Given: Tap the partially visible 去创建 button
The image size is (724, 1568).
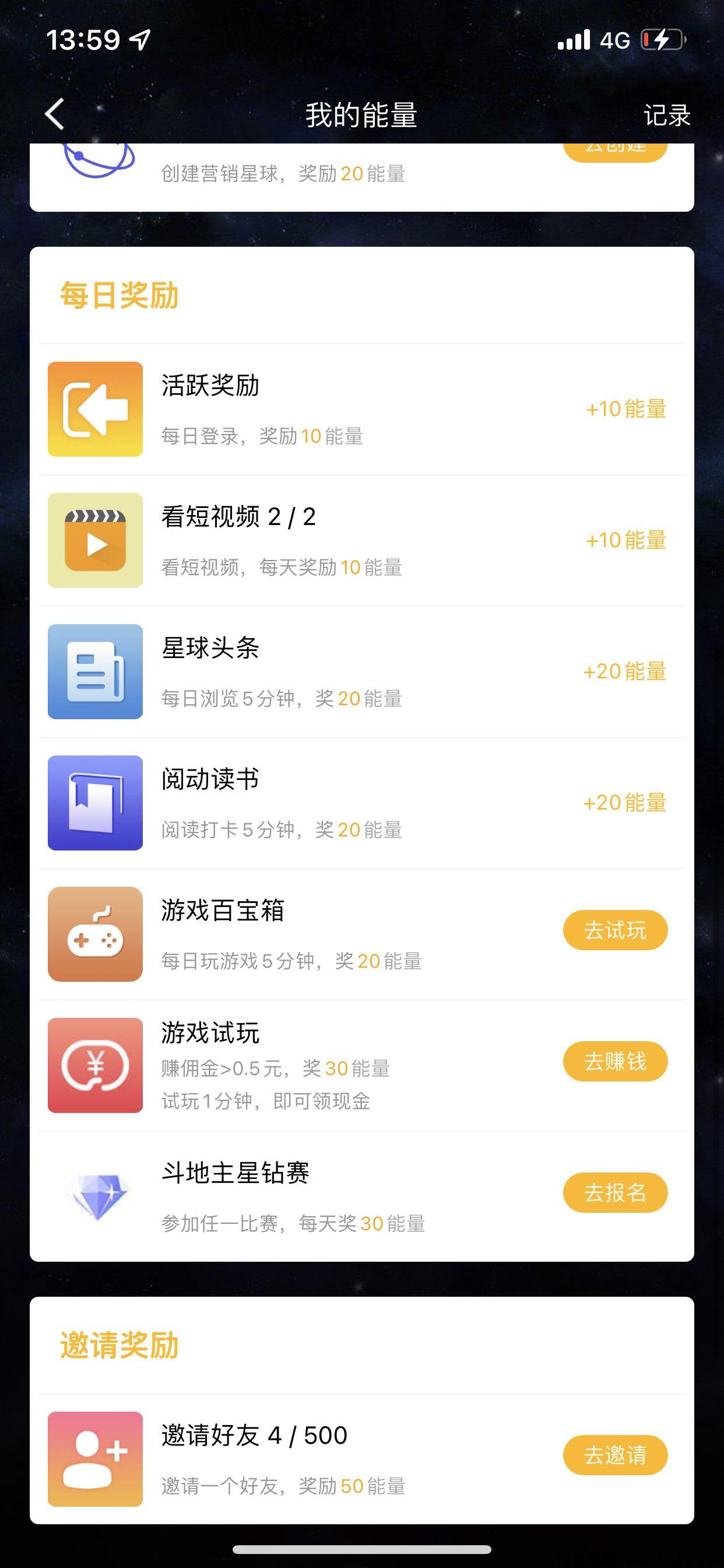Looking at the screenshot, I should 615,152.
